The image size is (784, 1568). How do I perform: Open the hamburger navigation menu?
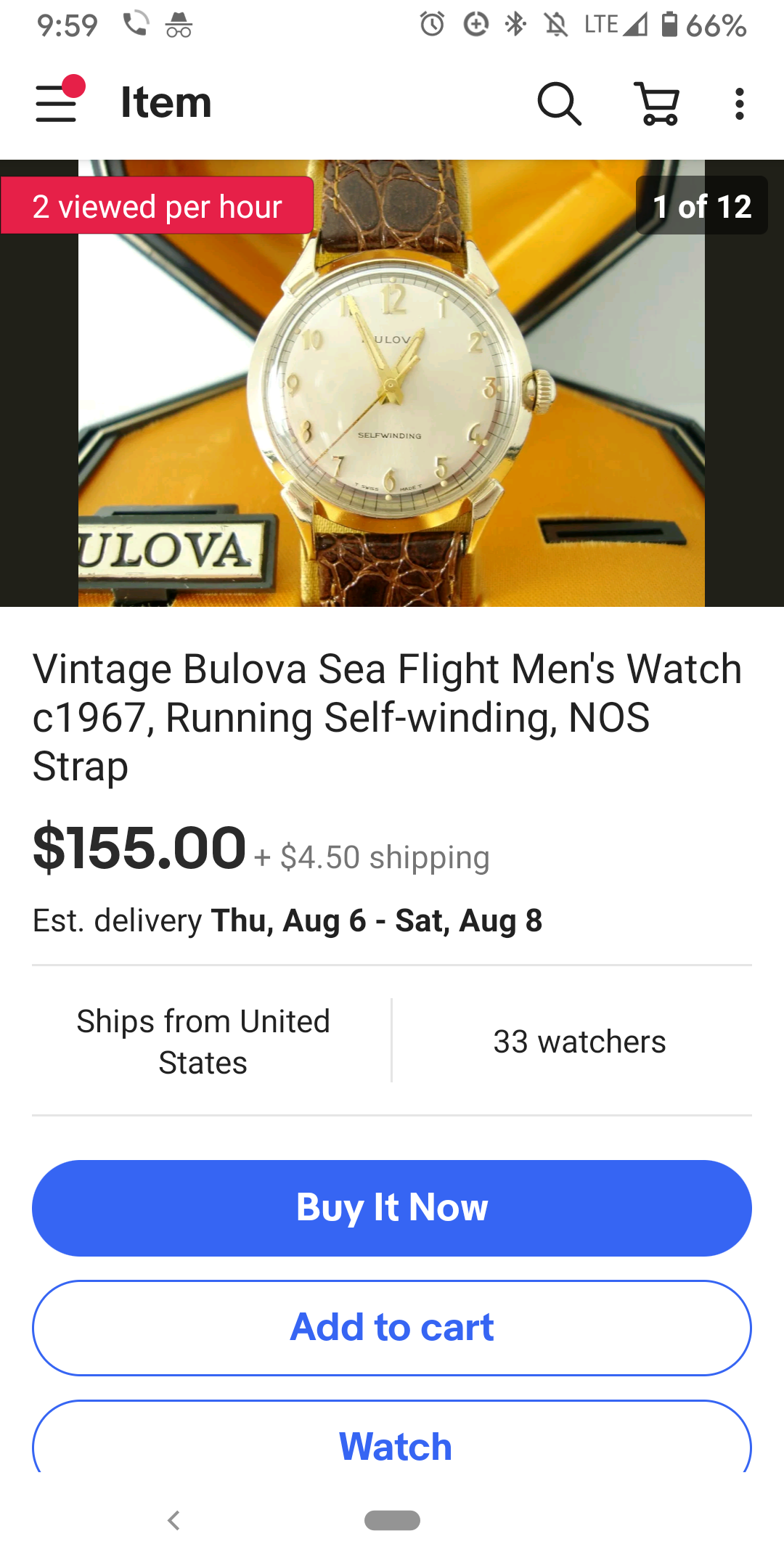[x=57, y=103]
